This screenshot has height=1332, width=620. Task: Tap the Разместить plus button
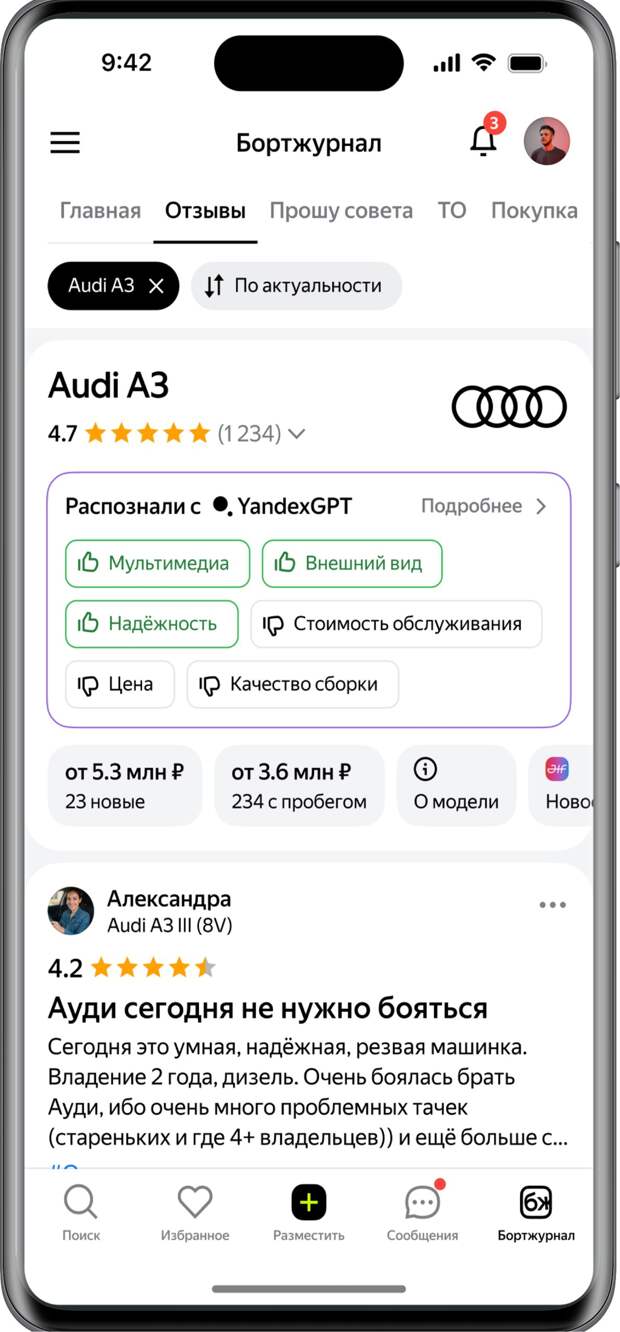pos(309,1202)
